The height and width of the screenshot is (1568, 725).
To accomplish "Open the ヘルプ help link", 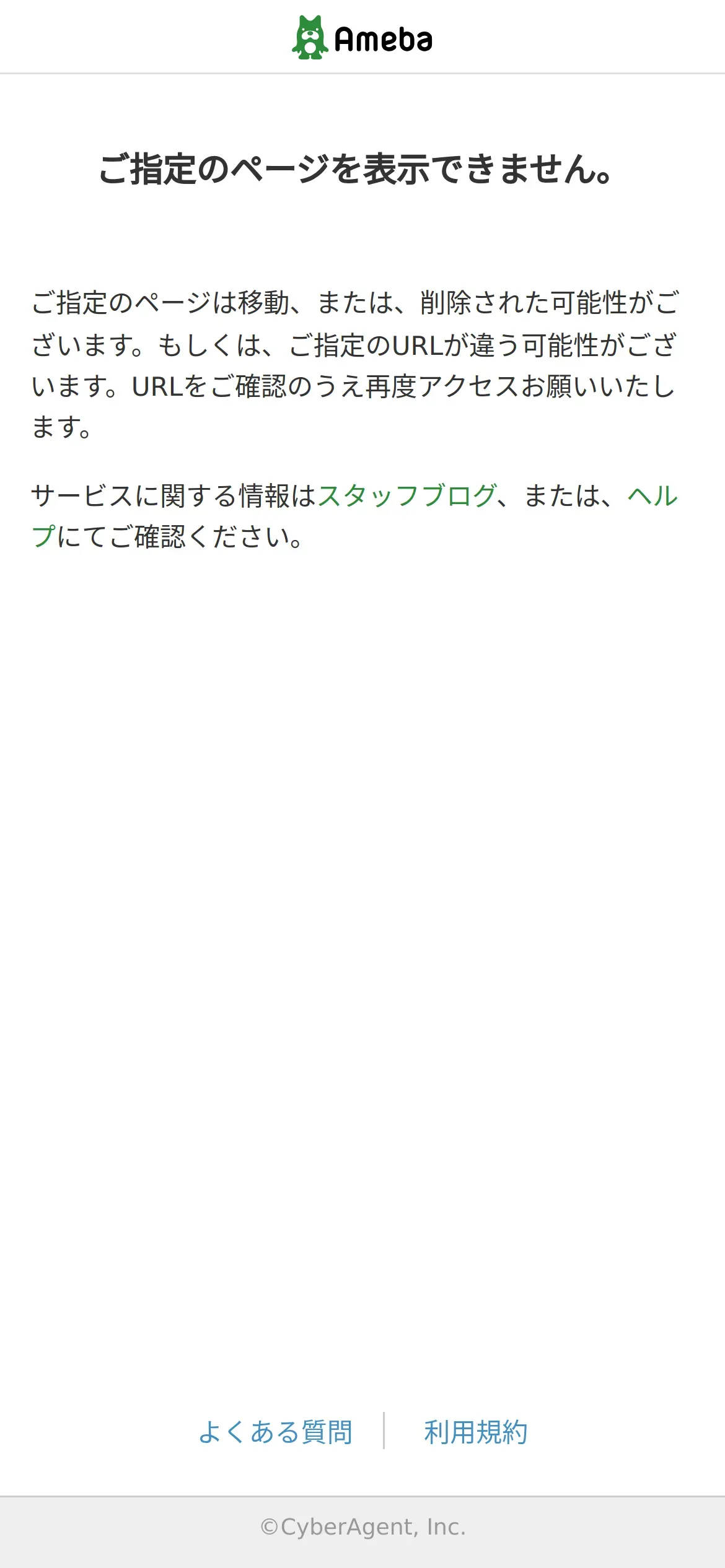I will pyautogui.click(x=652, y=496).
